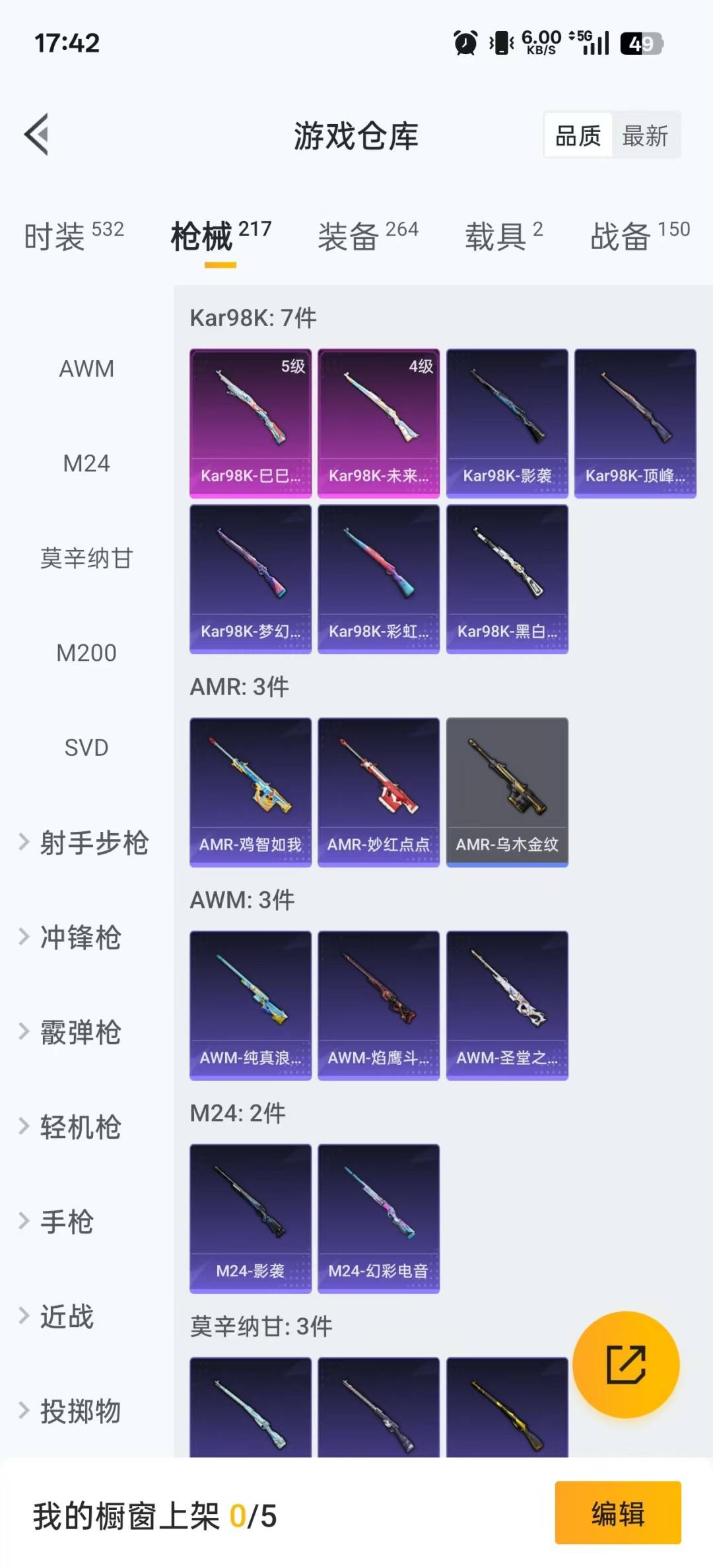Sort items by 最新
Image resolution: width=713 pixels, height=1568 pixels.
point(645,136)
